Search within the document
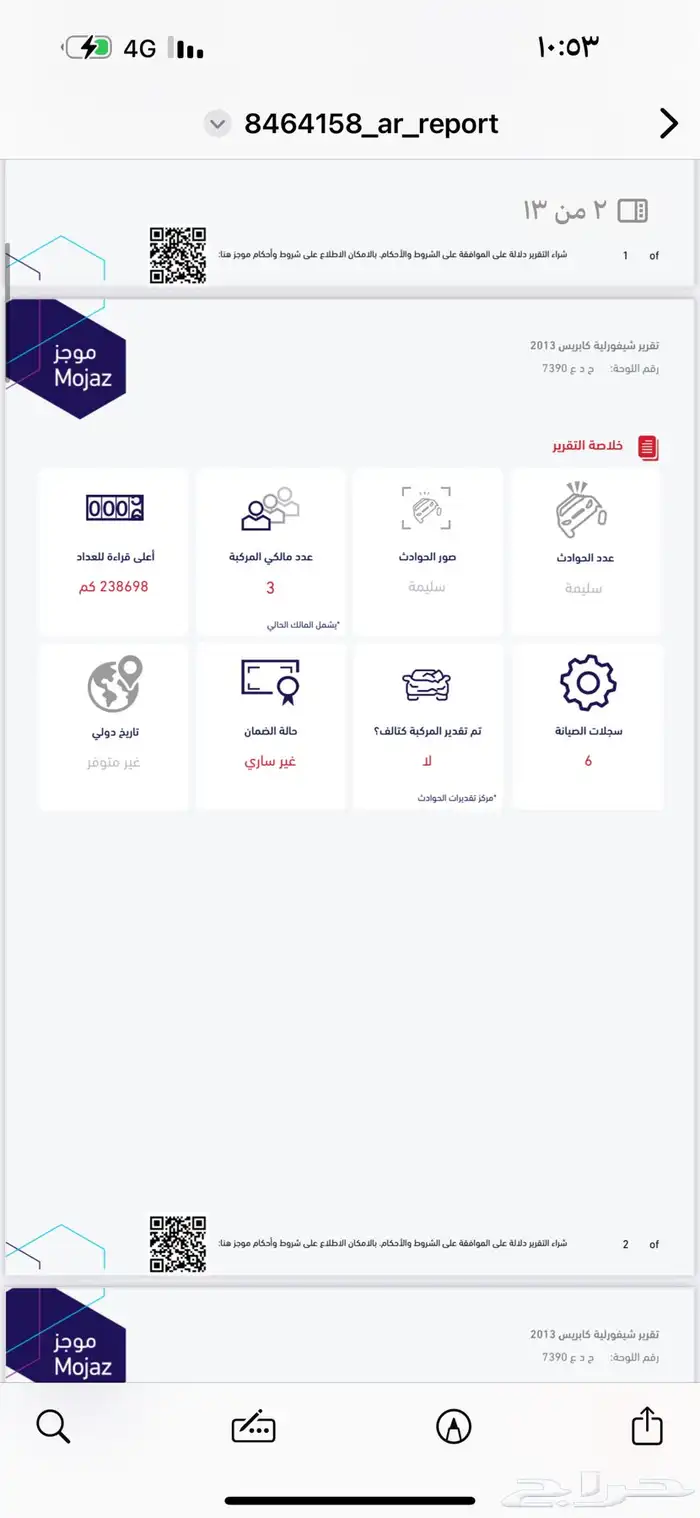Viewport: 700px width, 1518px height. coord(53,1427)
